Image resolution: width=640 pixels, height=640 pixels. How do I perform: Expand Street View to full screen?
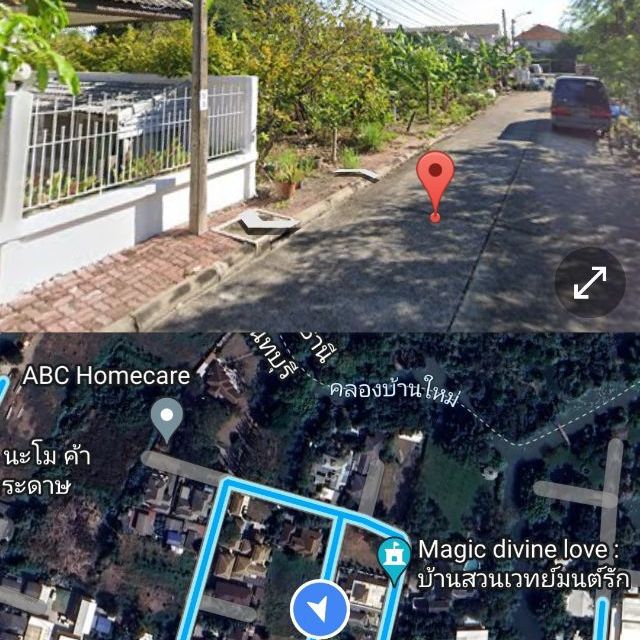[x=590, y=282]
